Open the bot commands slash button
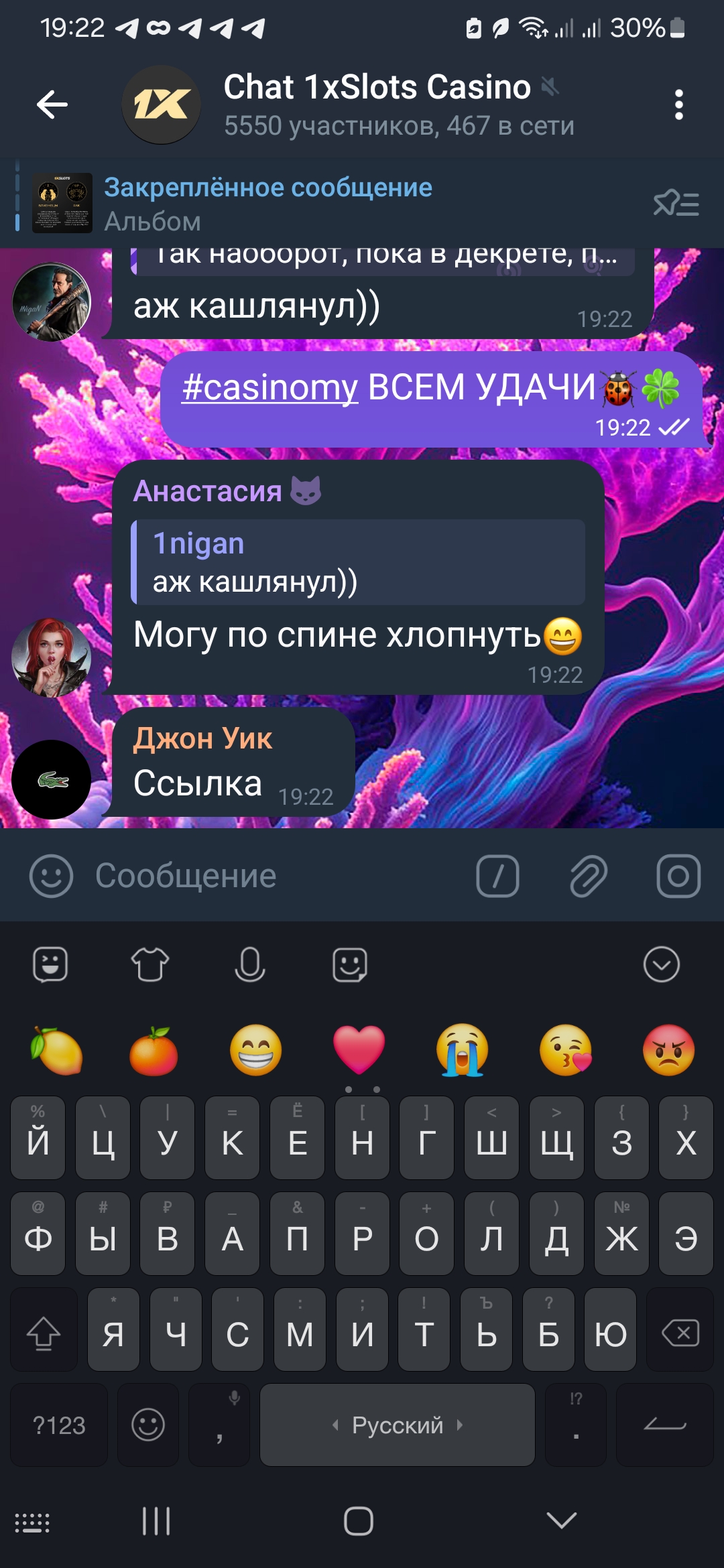Screen dimensions: 724x1568 pos(497,876)
